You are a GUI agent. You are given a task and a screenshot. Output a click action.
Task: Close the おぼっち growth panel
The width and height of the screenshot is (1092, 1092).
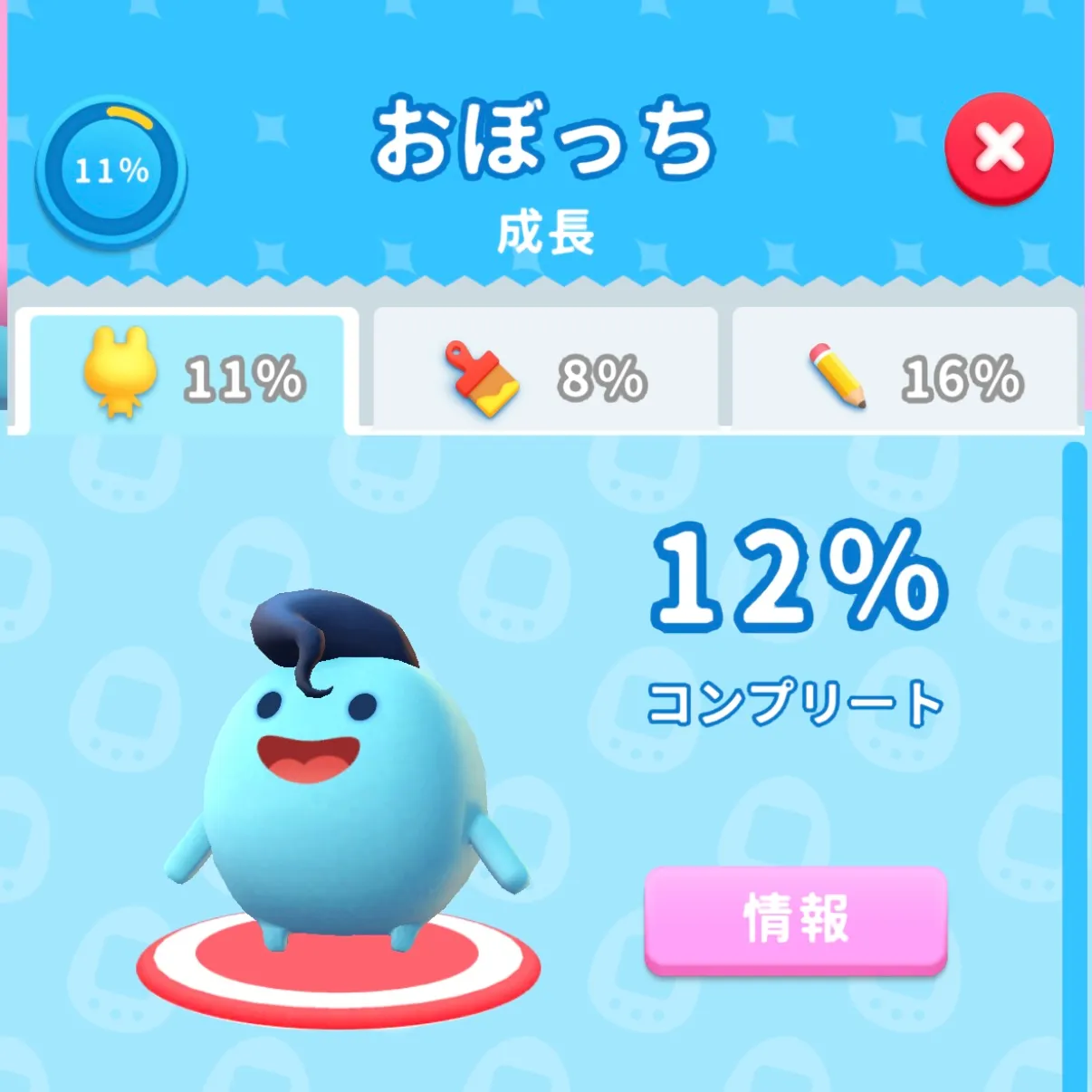(x=999, y=148)
